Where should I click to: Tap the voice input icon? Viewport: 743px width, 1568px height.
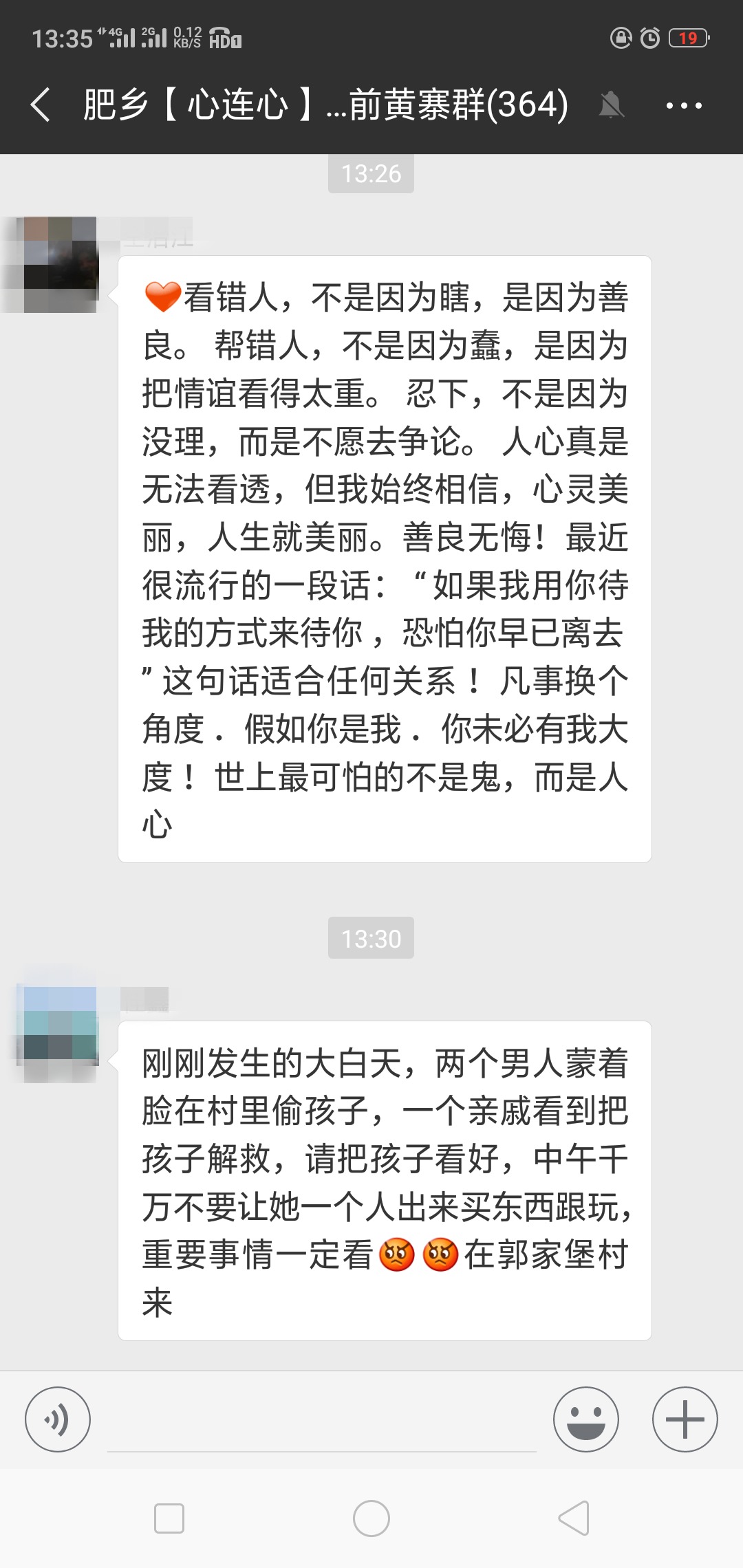[58, 1419]
